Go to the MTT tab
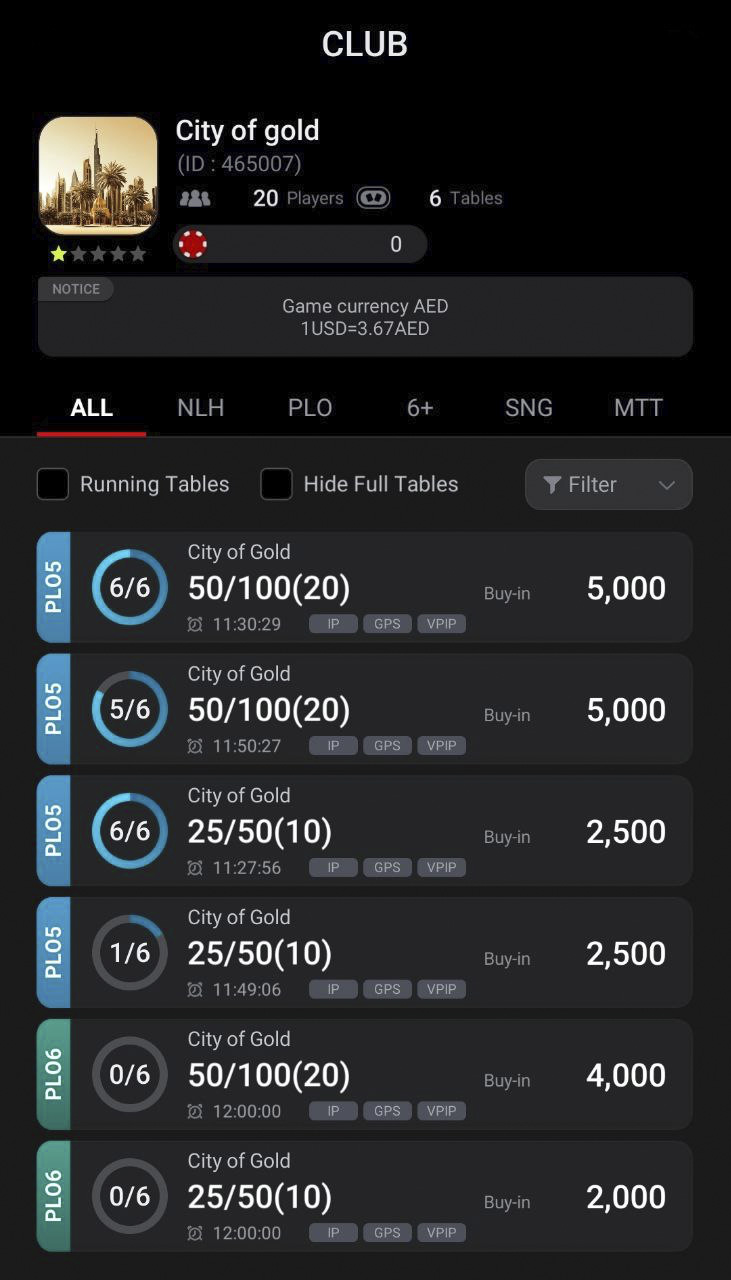This screenshot has height=1280, width=731. click(x=638, y=408)
